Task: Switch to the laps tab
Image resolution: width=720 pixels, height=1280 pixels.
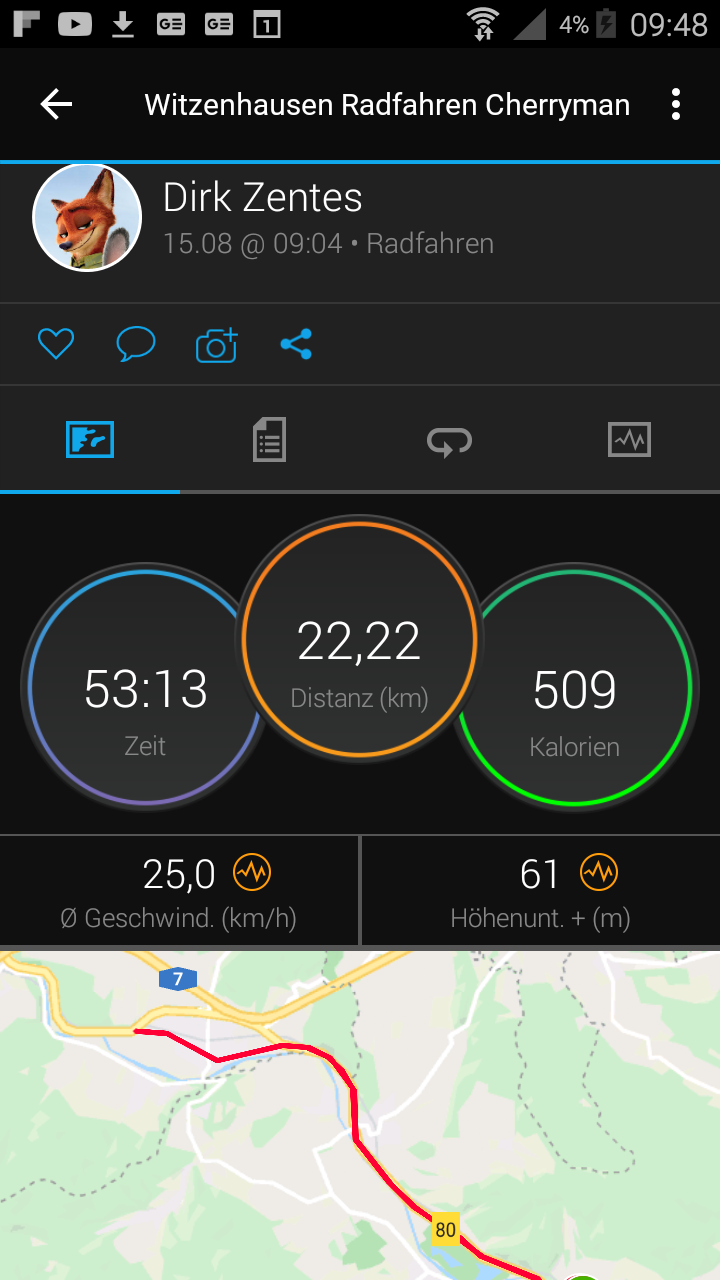Action: 449,440
